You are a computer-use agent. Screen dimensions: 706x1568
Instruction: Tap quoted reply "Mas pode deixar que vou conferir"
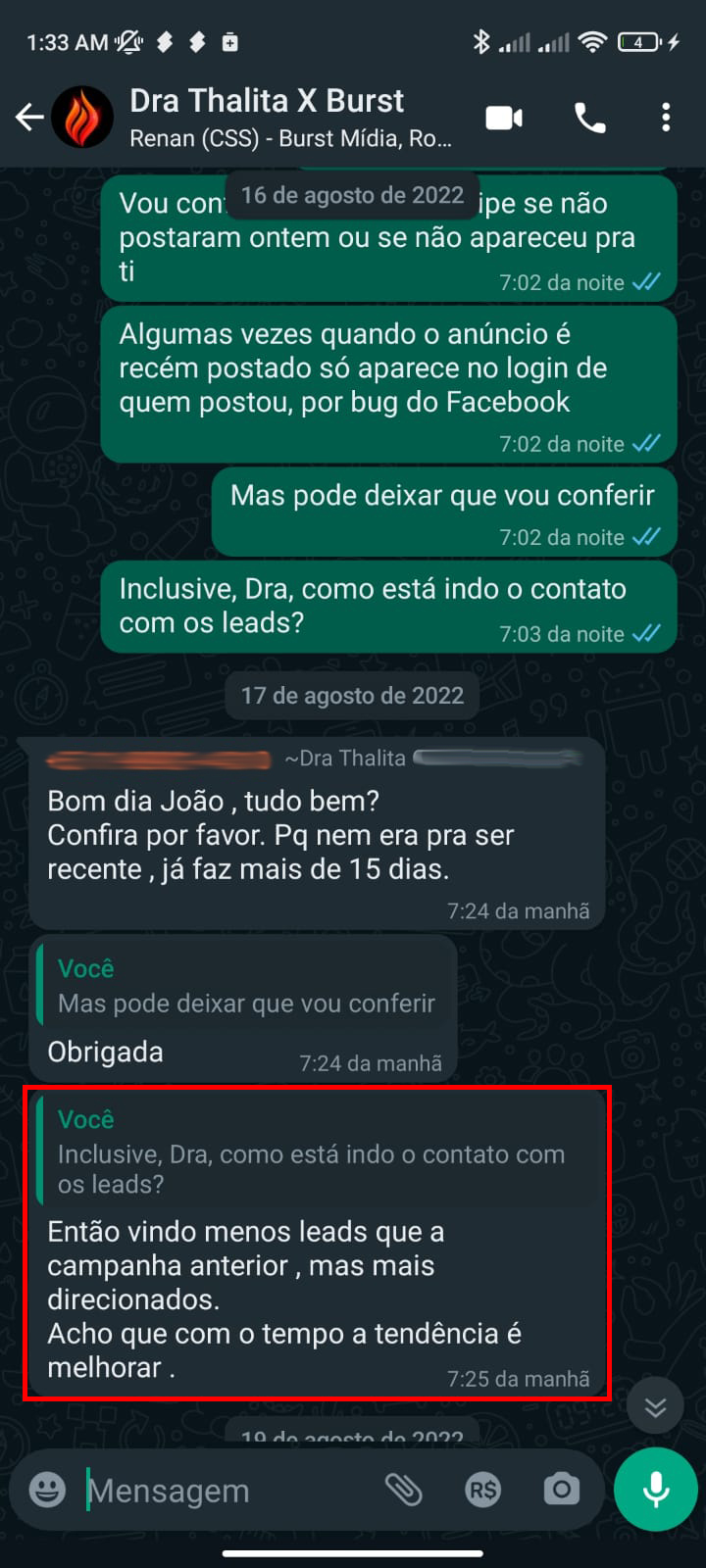pyautogui.click(x=245, y=986)
